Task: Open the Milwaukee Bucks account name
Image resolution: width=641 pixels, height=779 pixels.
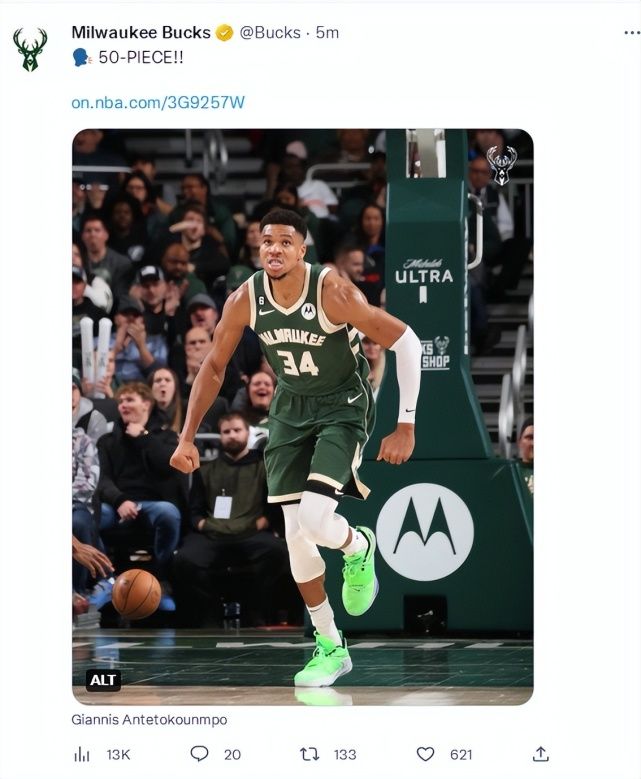Action: 140,32
